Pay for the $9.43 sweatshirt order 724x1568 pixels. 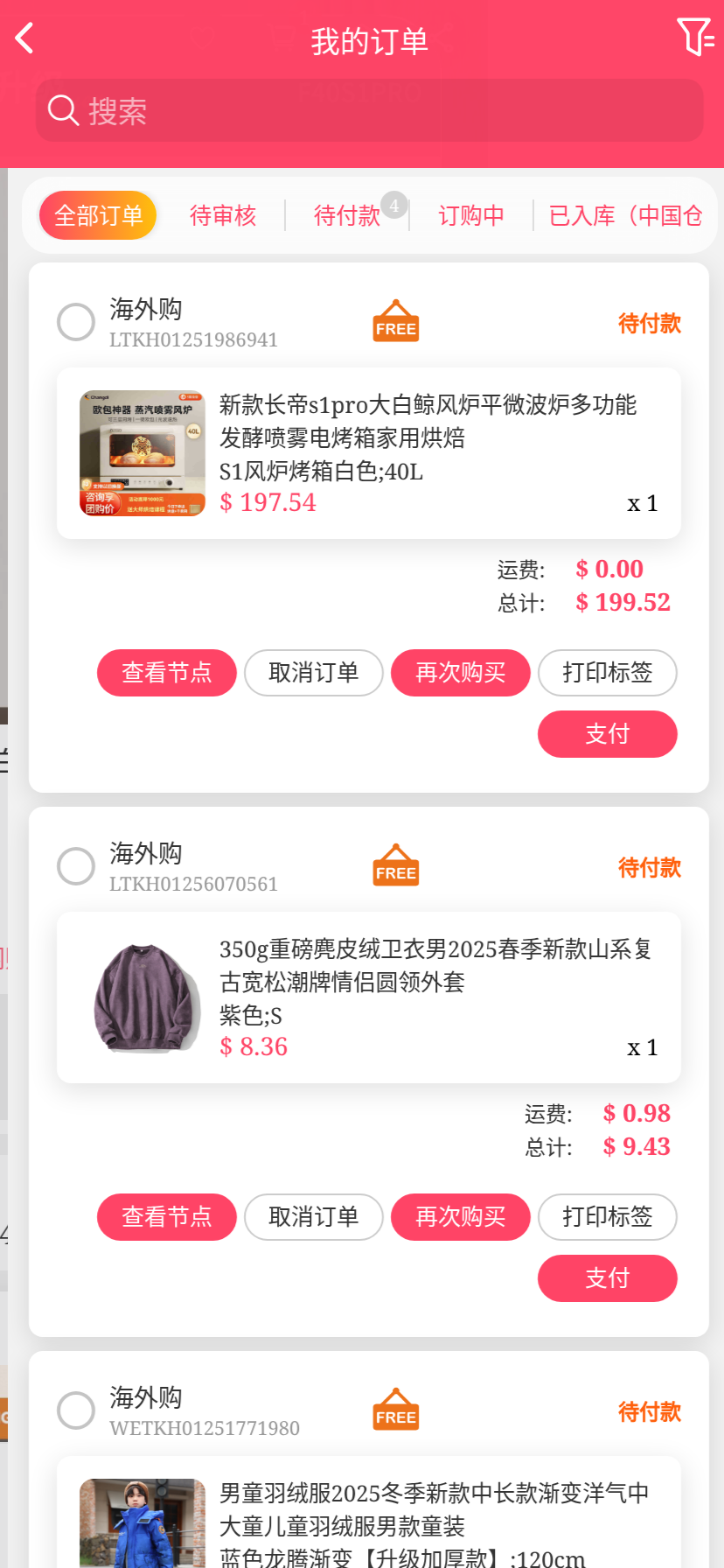coord(608,1278)
